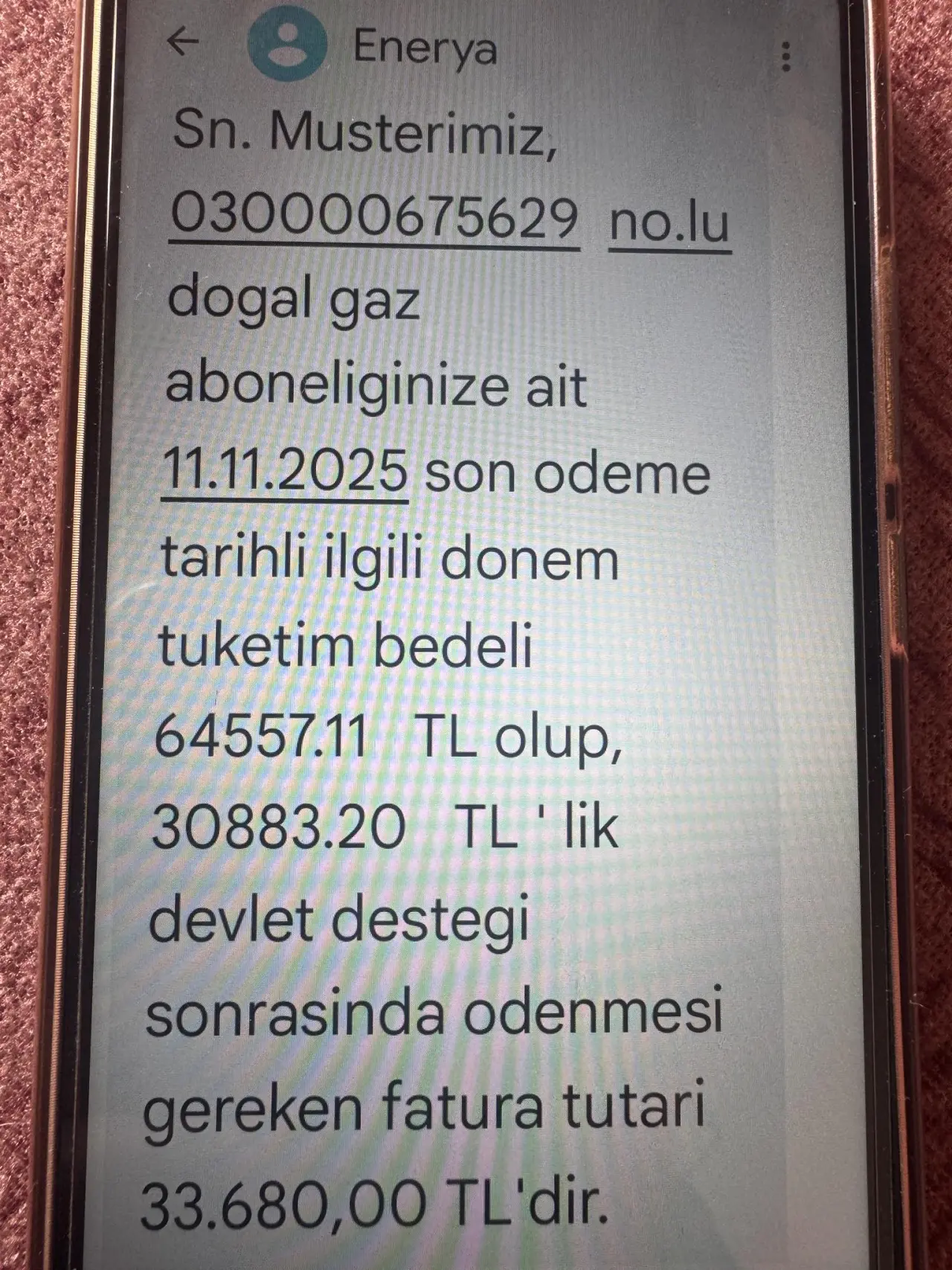Tap the underlined number 030000675629
Image resolution: width=952 pixels, height=1270 pixels.
(x=374, y=219)
